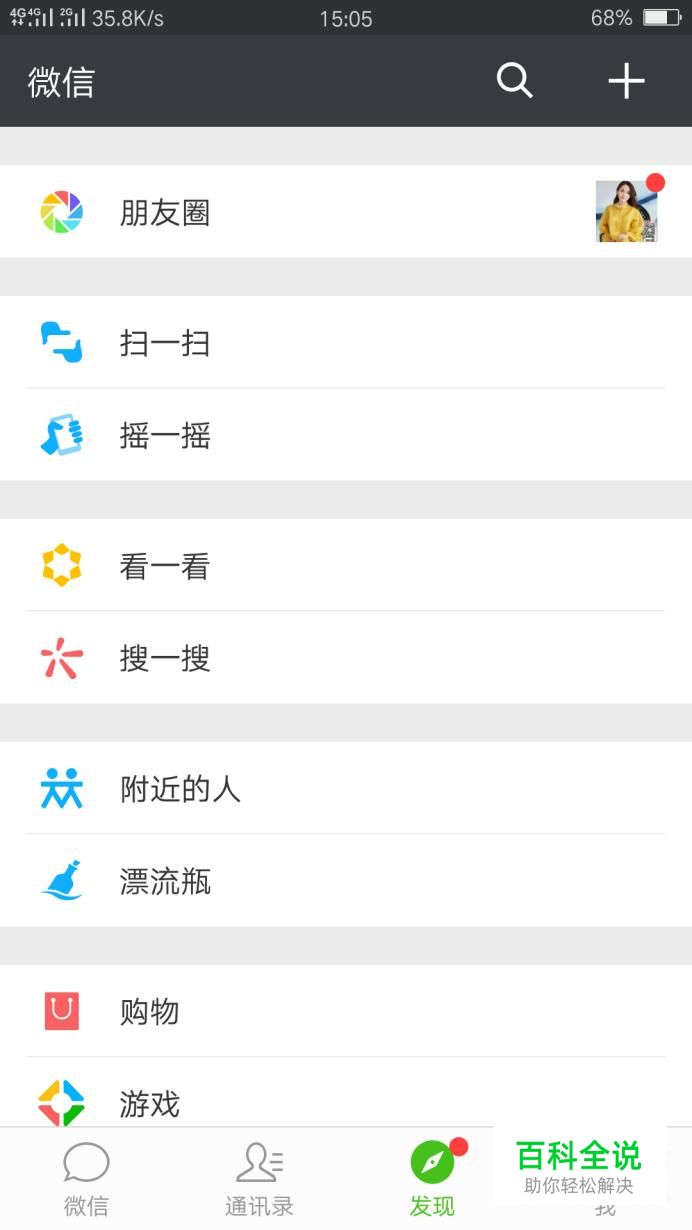Open 搜一搜 search feature
The image size is (692, 1230).
tap(165, 659)
